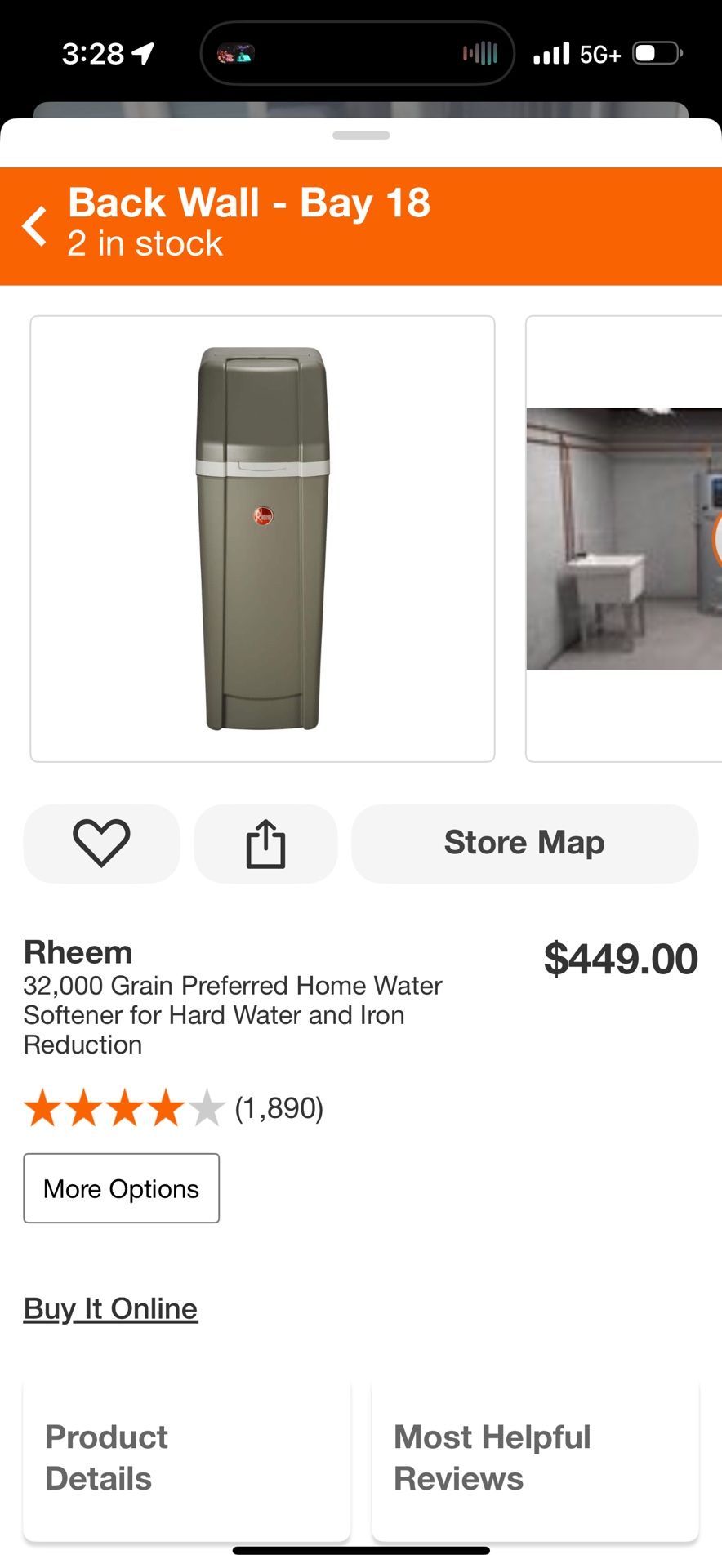Screen dimensions: 722x1568
Task: Open the Product Details card
Action: click(186, 1459)
